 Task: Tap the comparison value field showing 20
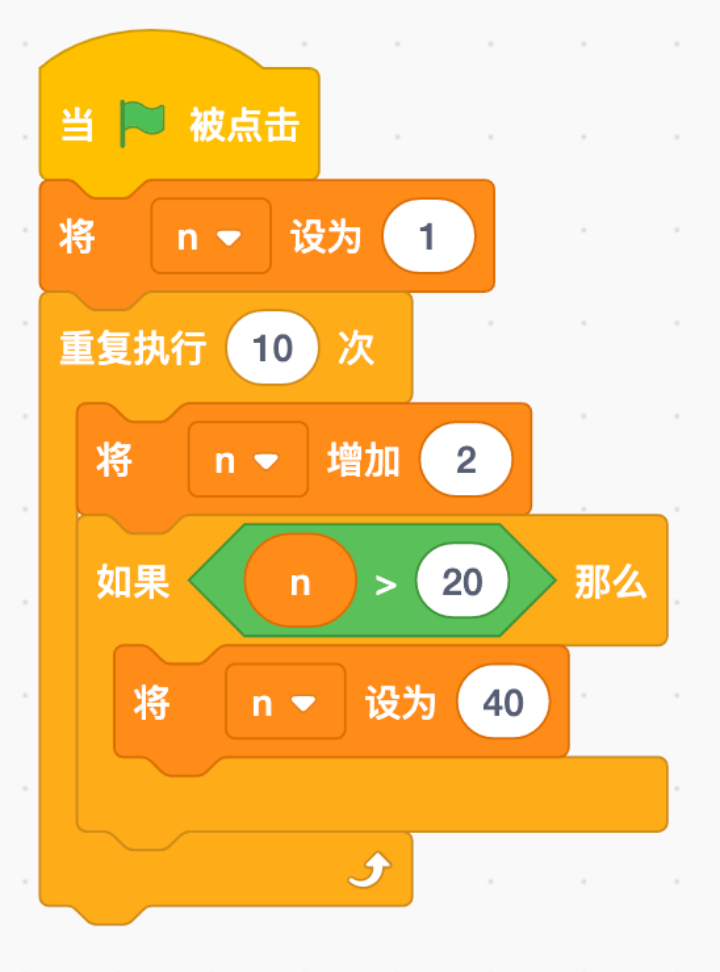tap(462, 582)
